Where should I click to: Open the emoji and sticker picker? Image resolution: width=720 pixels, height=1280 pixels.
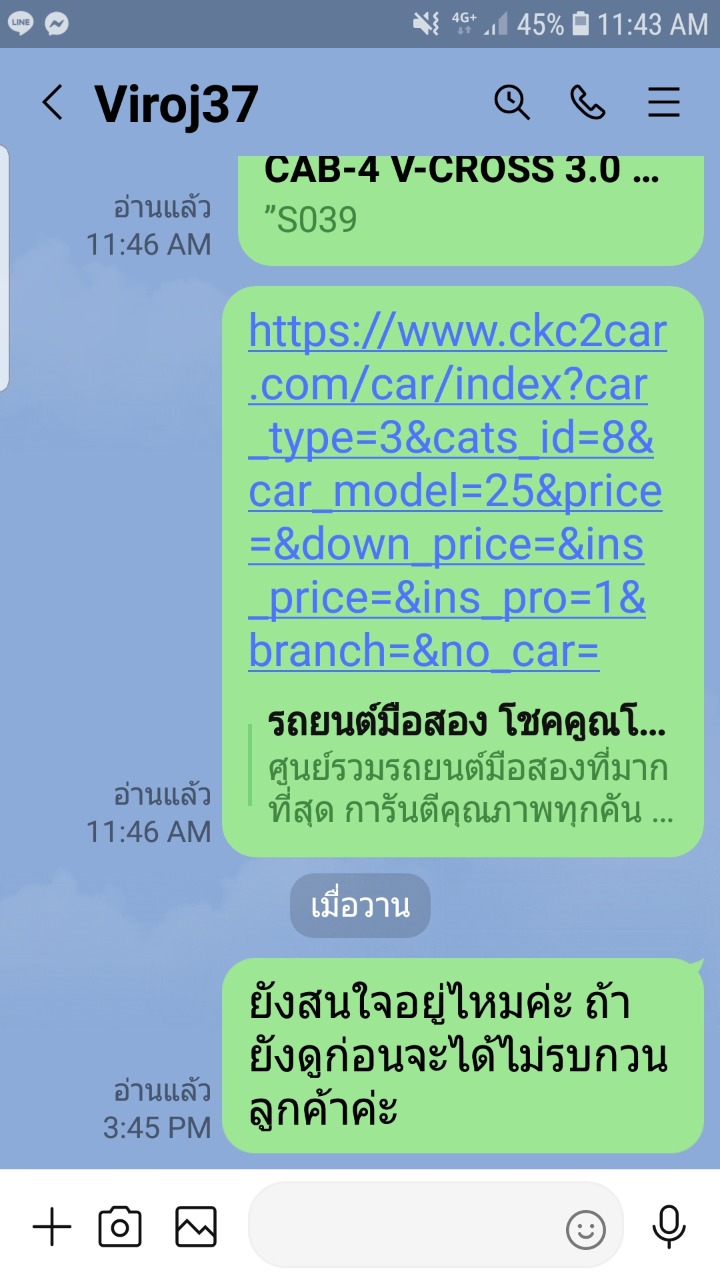(586, 1228)
